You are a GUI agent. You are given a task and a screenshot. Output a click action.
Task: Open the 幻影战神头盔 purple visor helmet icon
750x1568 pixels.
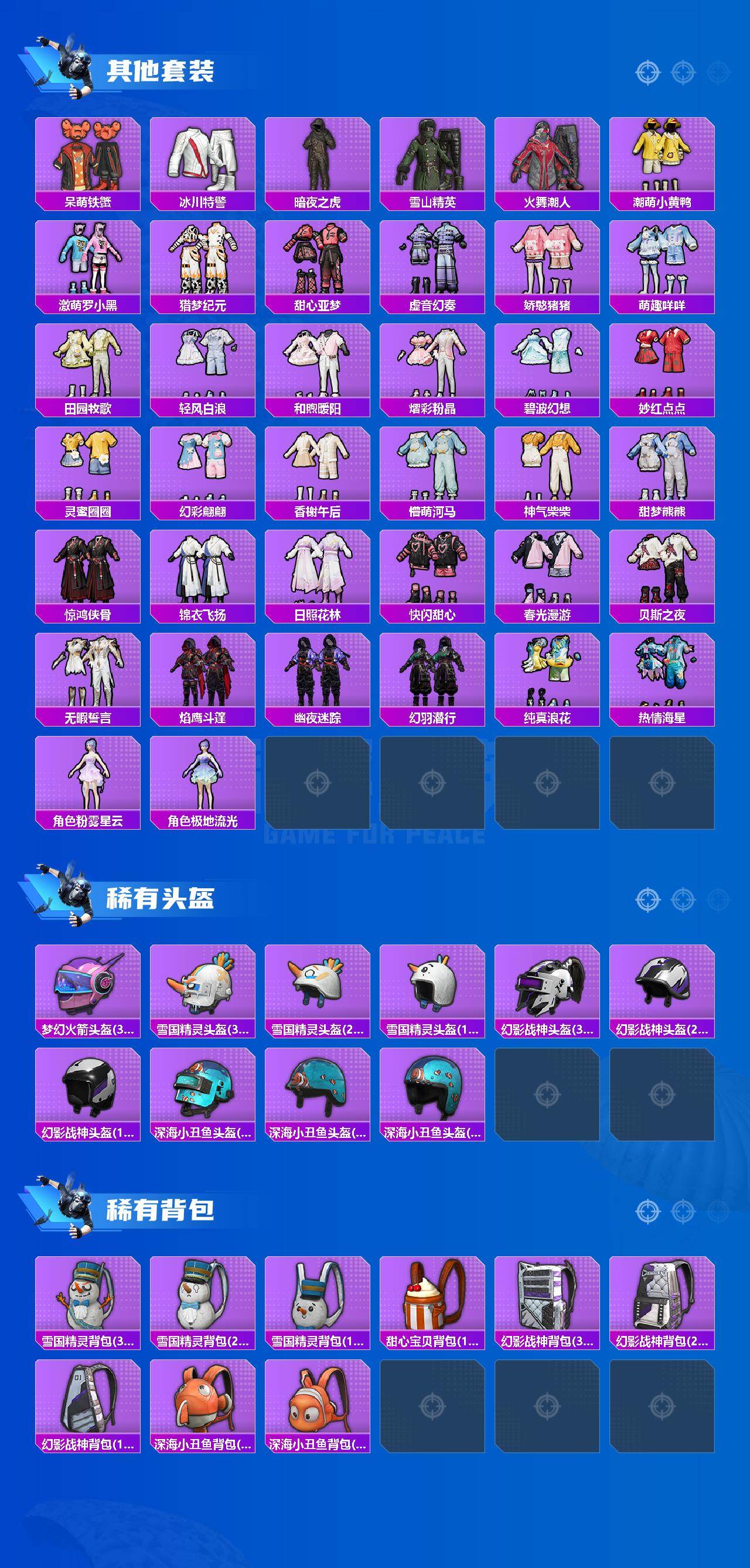(x=554, y=986)
